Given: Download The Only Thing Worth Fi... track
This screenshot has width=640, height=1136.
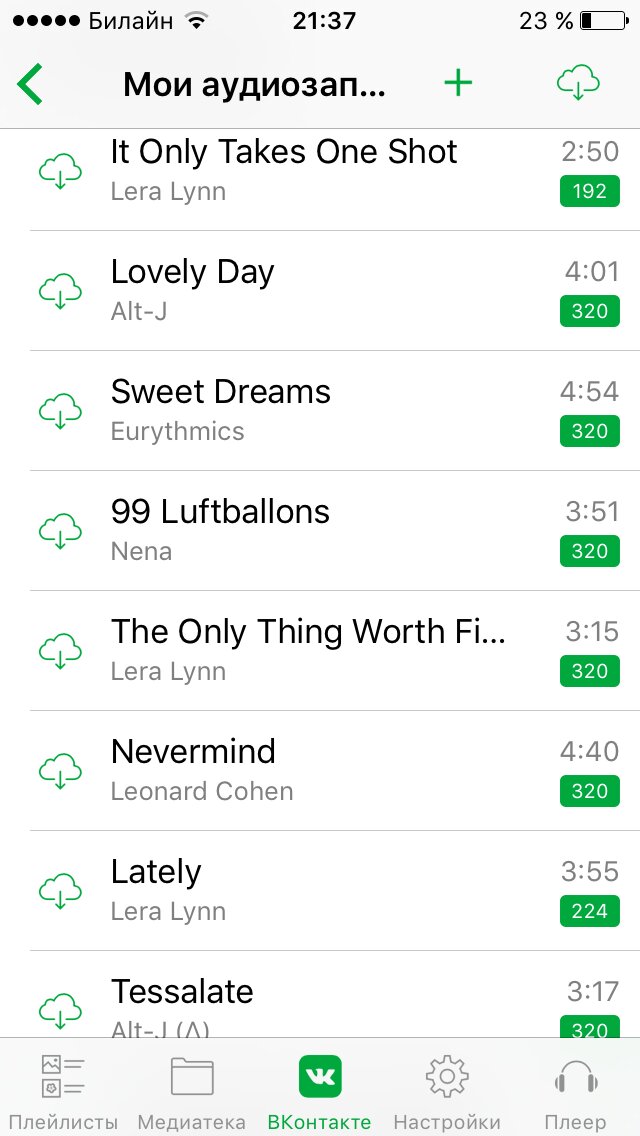Looking at the screenshot, I should 60,651.
